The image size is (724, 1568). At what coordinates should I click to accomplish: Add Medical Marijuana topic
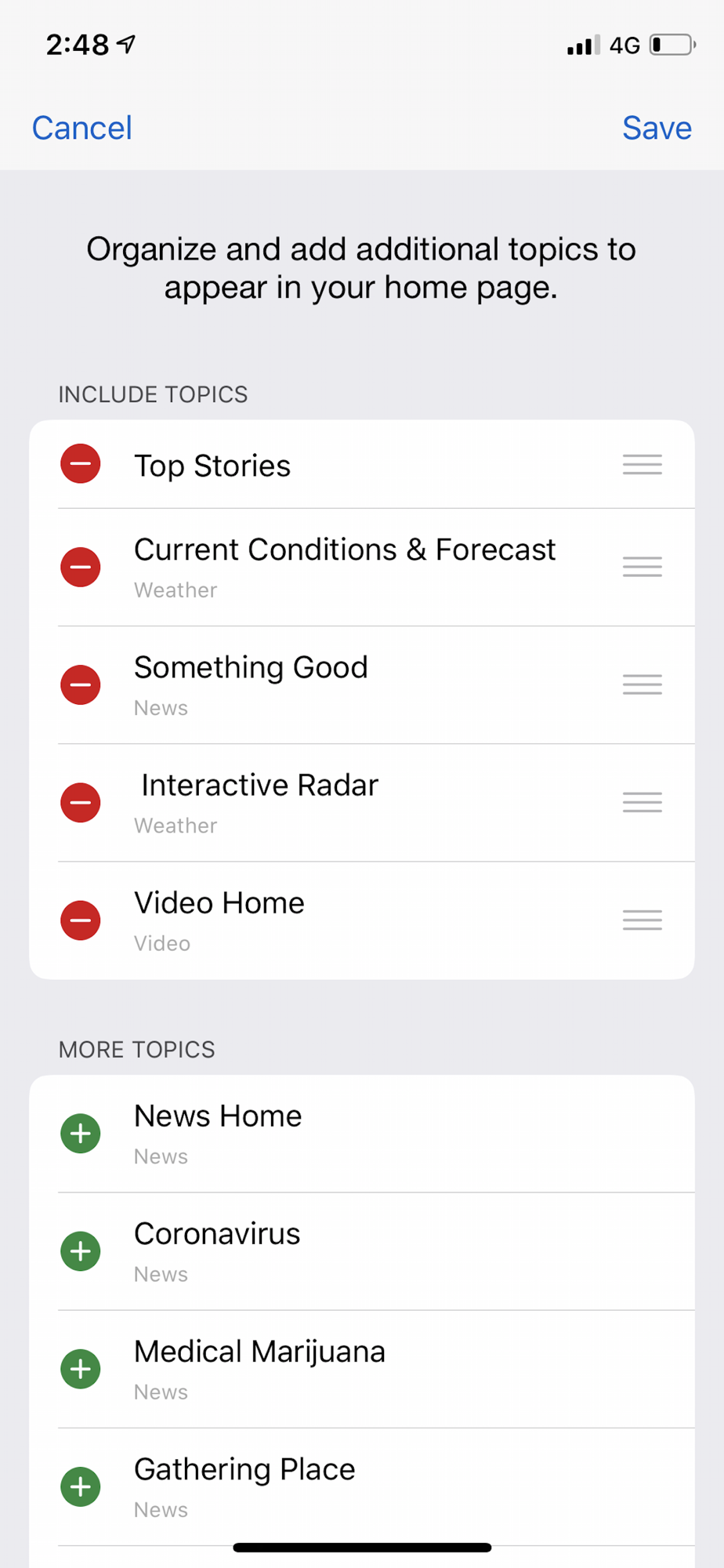tap(81, 1369)
